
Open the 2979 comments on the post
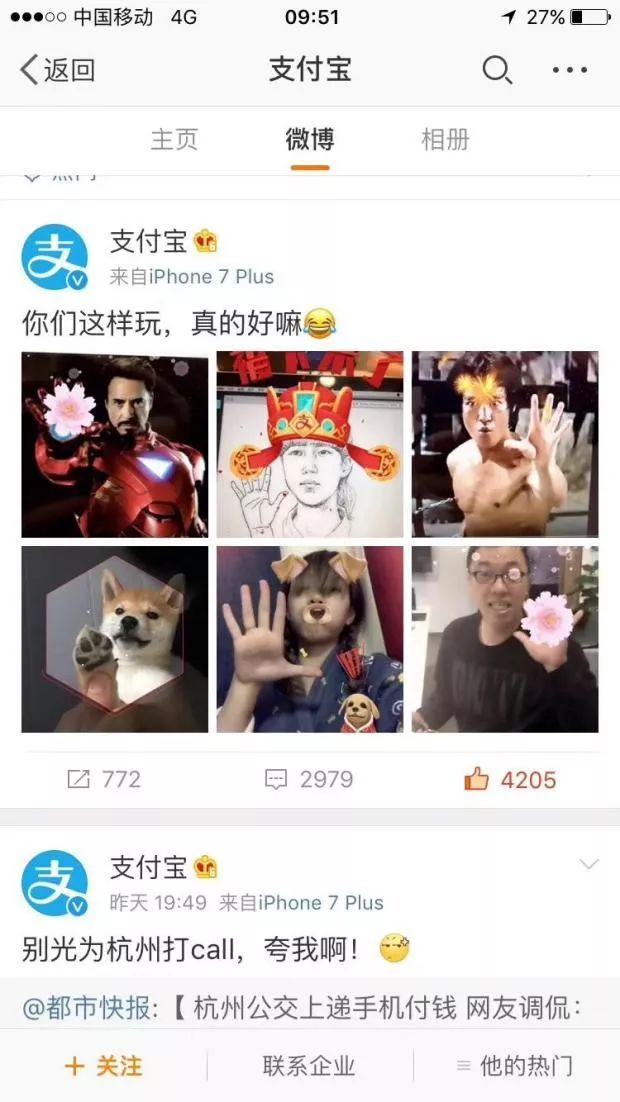(x=310, y=779)
